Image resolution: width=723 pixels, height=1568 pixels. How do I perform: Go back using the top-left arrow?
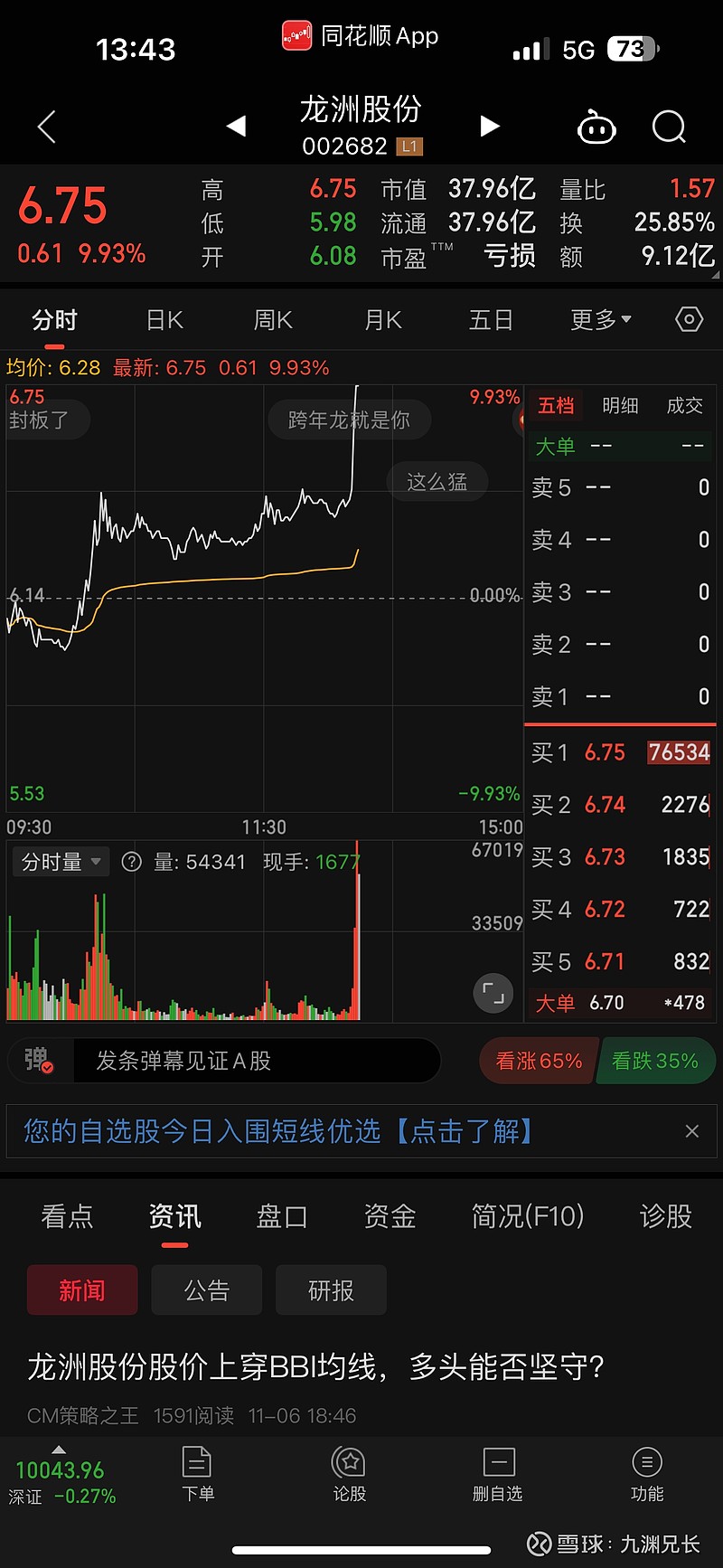click(x=47, y=127)
